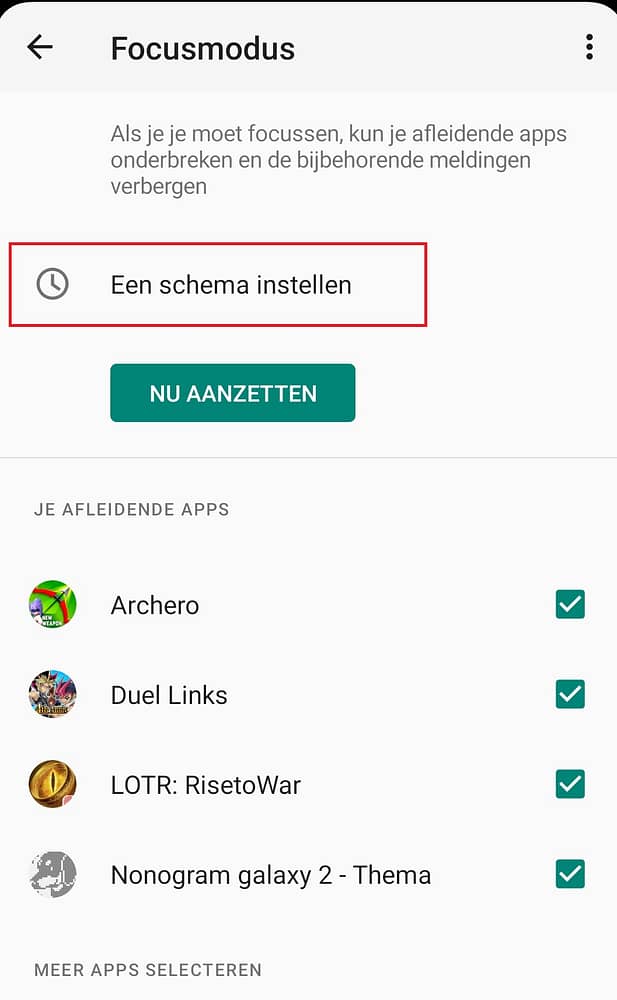Open the three-dot overflow menu
This screenshot has width=617, height=1000.
tap(589, 48)
